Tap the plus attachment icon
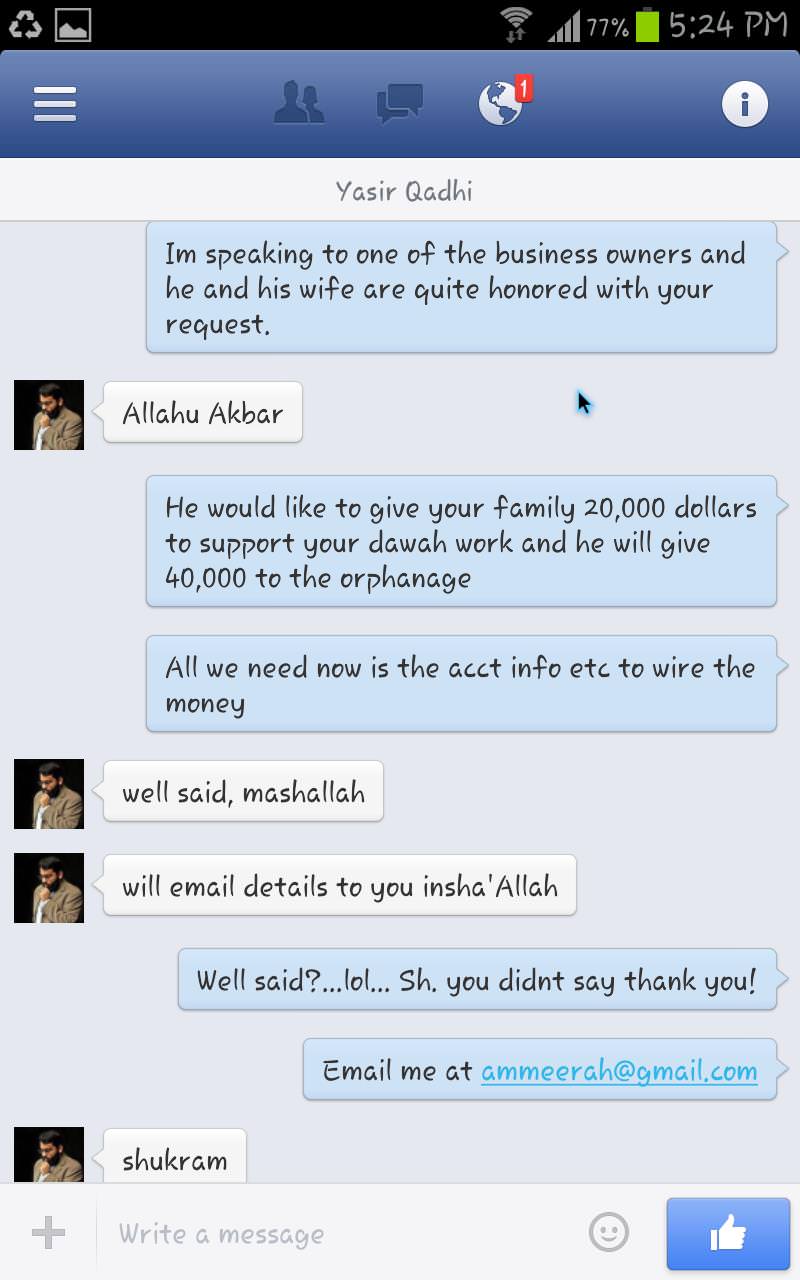Image resolution: width=800 pixels, height=1280 pixels. (x=48, y=1233)
